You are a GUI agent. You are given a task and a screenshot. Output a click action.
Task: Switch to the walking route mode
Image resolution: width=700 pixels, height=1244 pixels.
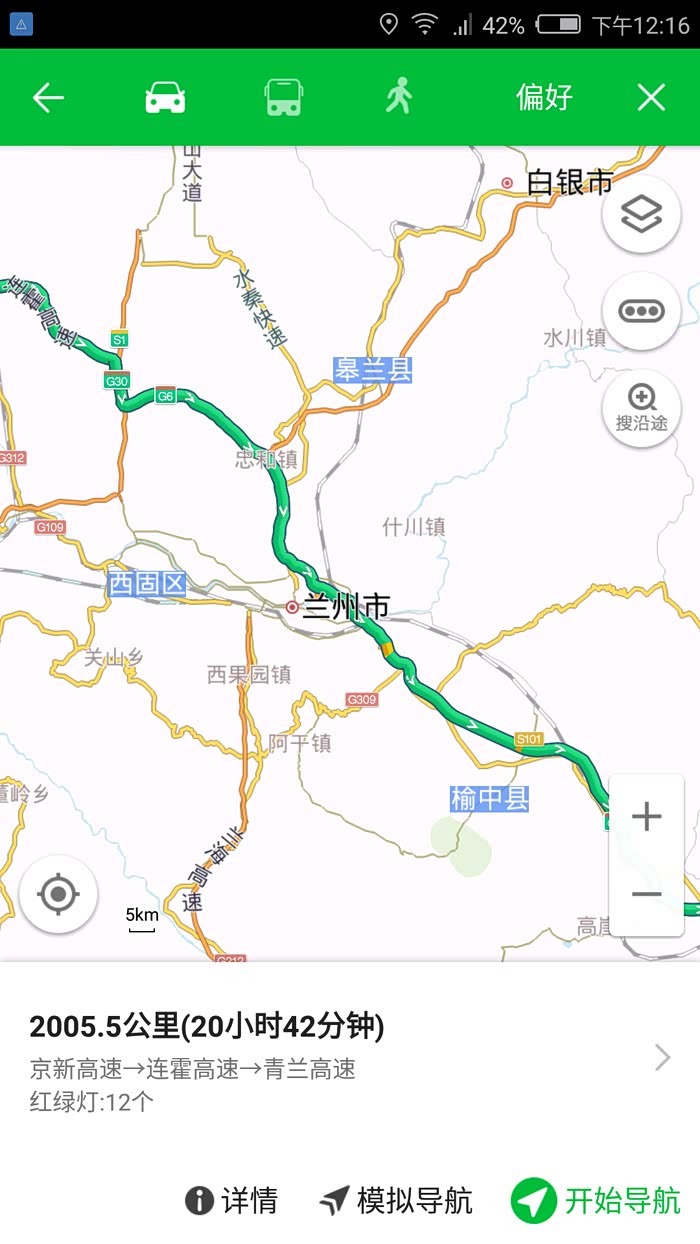(399, 97)
